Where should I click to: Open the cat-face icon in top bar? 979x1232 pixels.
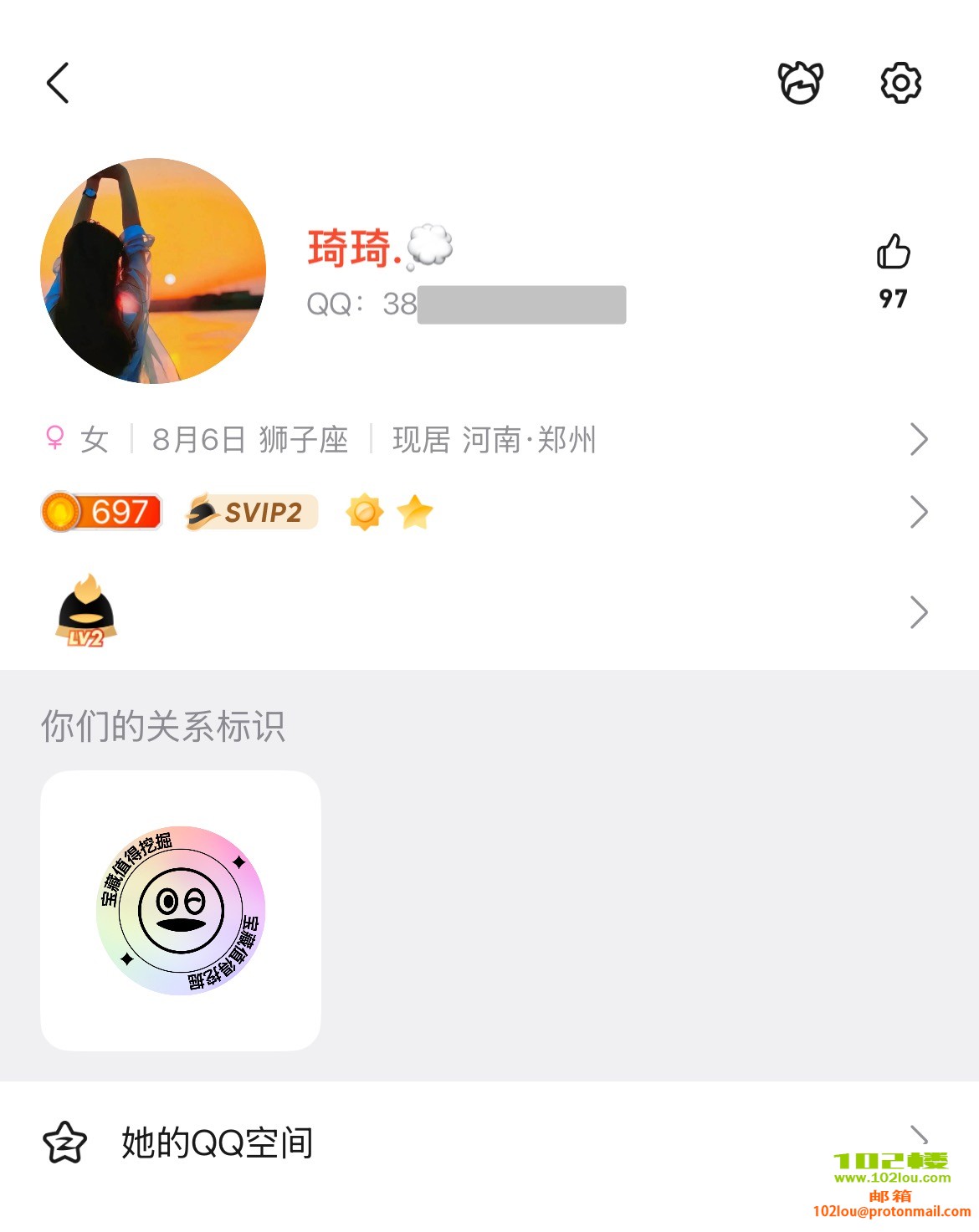(801, 83)
